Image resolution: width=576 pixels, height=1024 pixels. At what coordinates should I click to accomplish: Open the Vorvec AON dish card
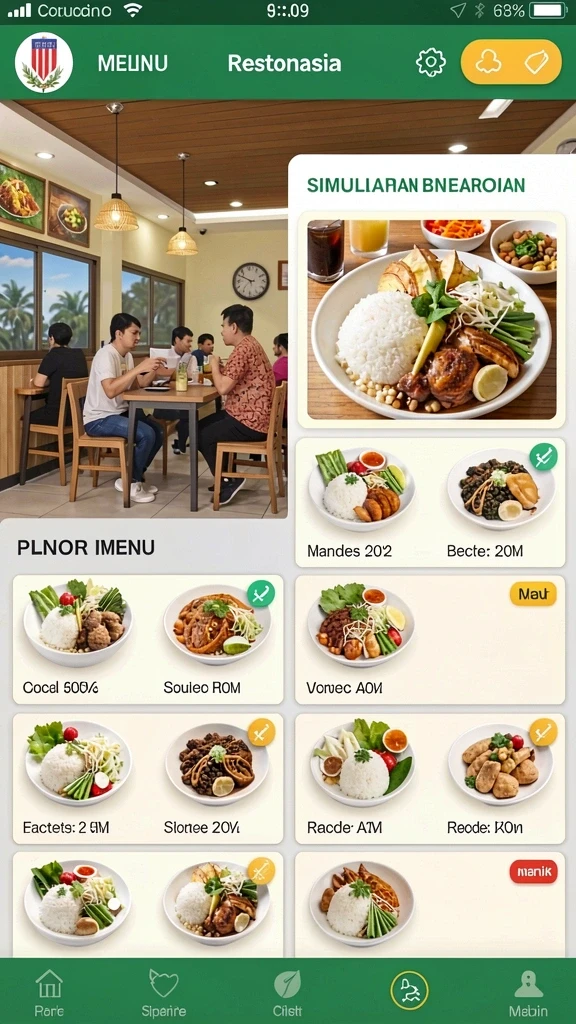[430, 639]
